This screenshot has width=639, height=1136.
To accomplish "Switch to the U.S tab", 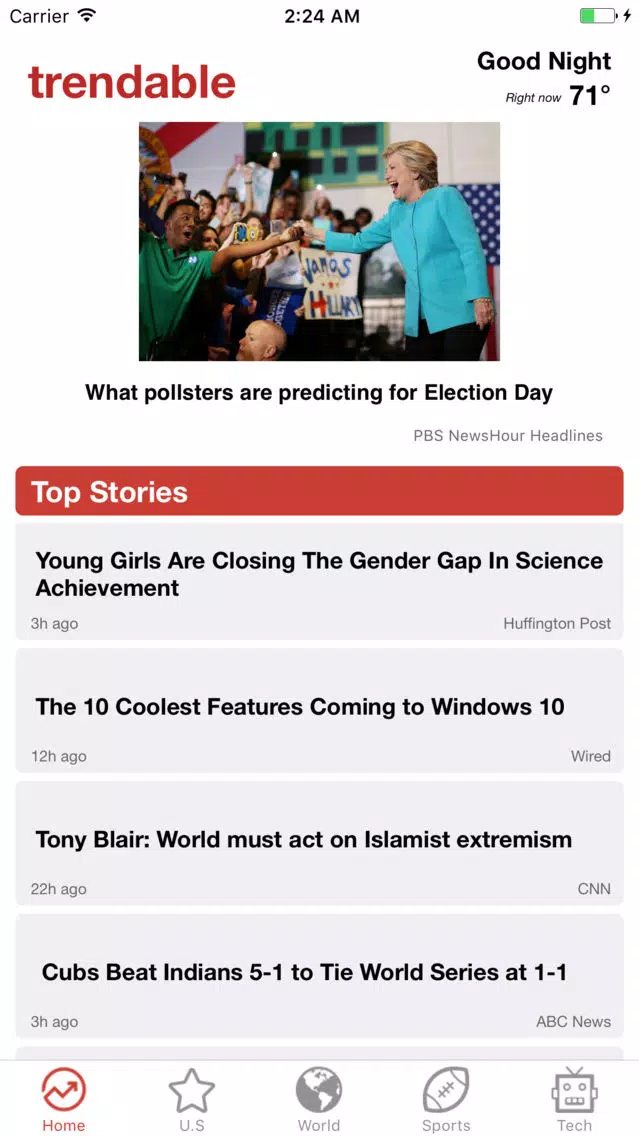I will tap(191, 1099).
